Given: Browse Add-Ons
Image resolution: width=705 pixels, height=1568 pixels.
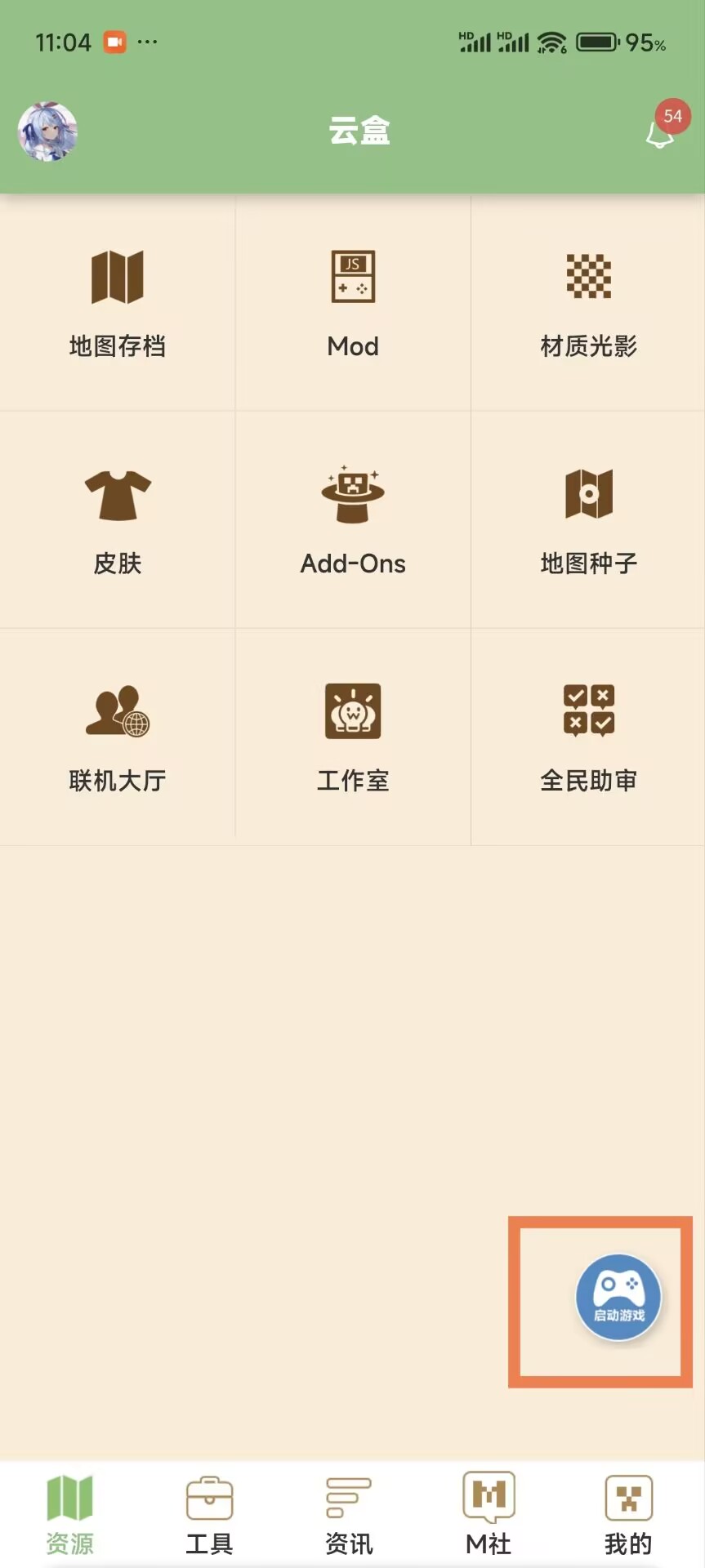Looking at the screenshot, I should point(353,519).
